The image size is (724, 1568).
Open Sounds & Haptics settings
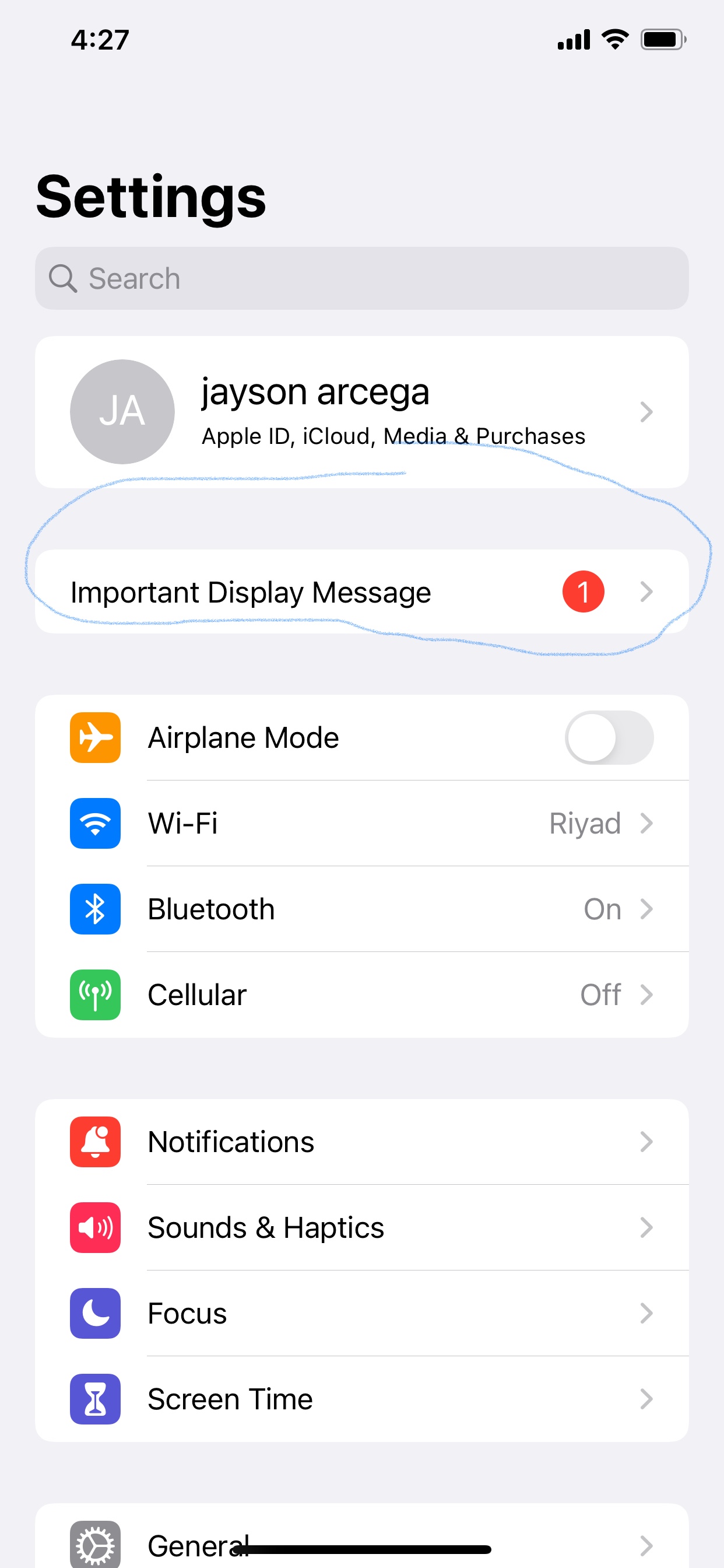coord(362,1228)
